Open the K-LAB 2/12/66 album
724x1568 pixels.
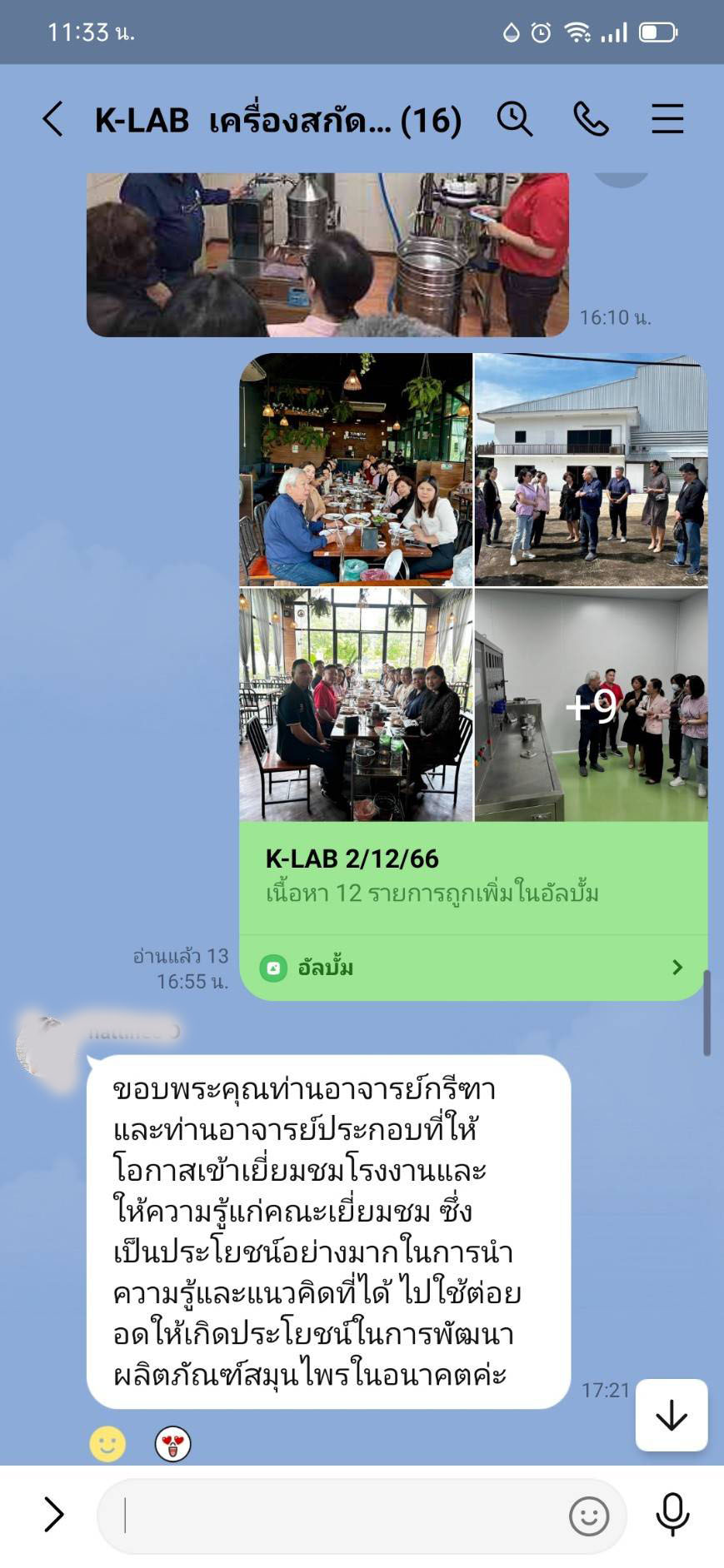tap(473, 967)
